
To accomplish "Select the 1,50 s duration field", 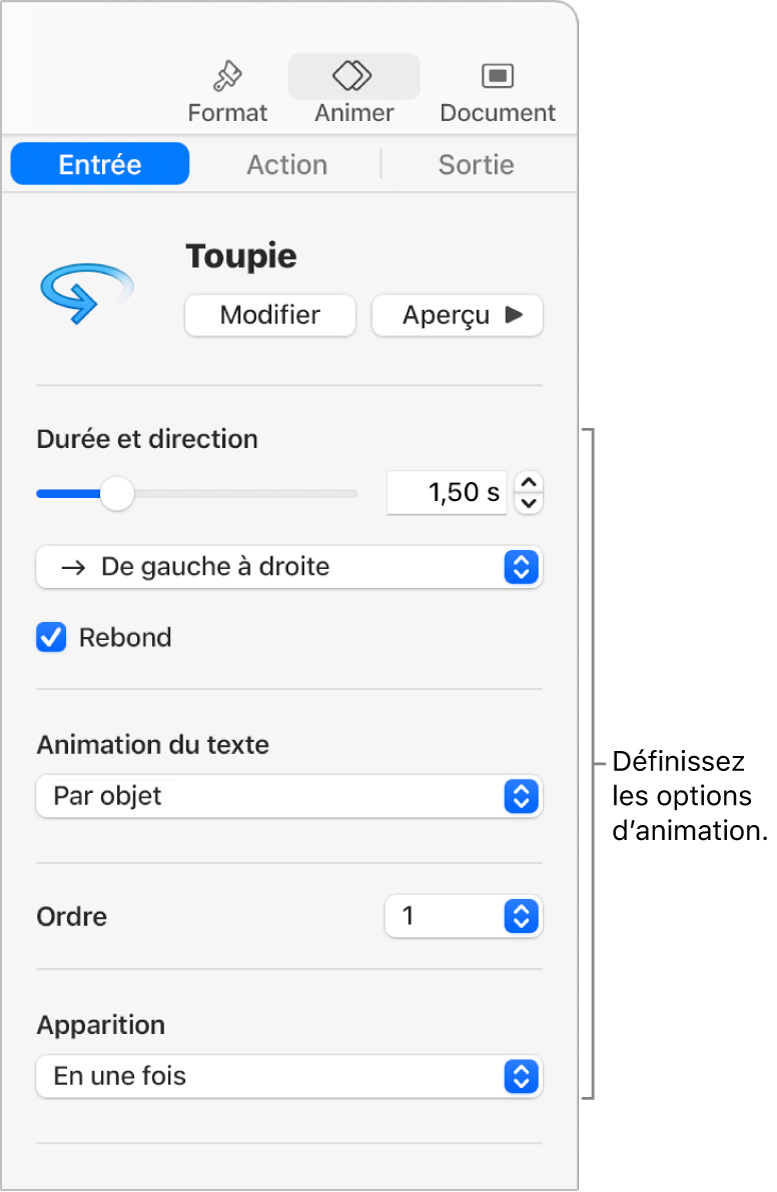I will 447,493.
